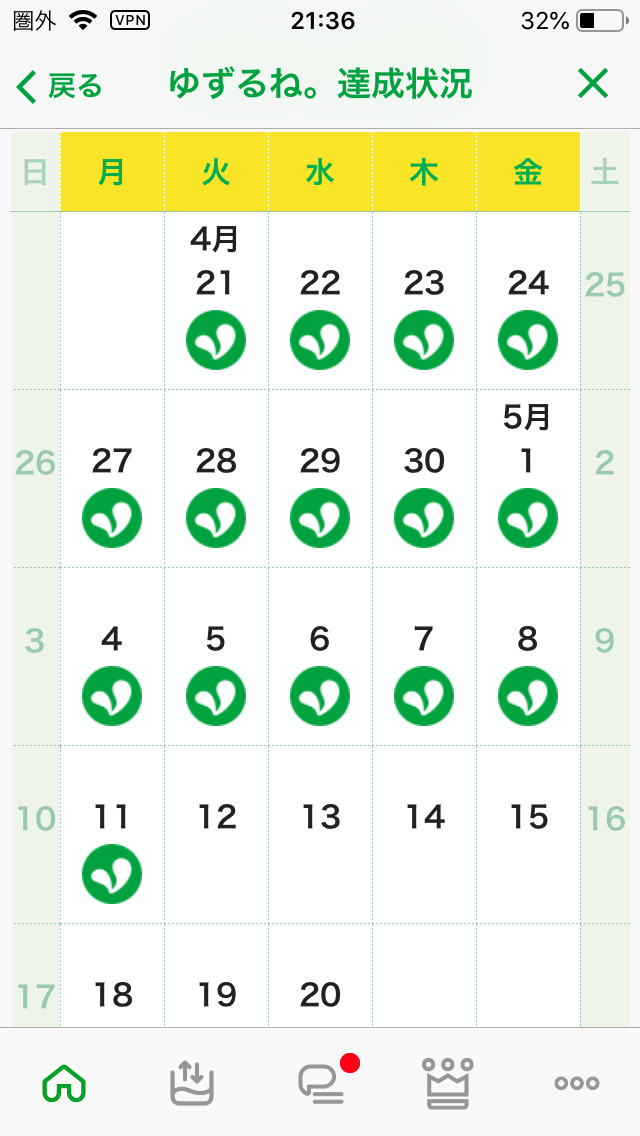Image resolution: width=640 pixels, height=1136 pixels.
Task: Close the ゆずるね。達成状況 screen
Action: 593,84
